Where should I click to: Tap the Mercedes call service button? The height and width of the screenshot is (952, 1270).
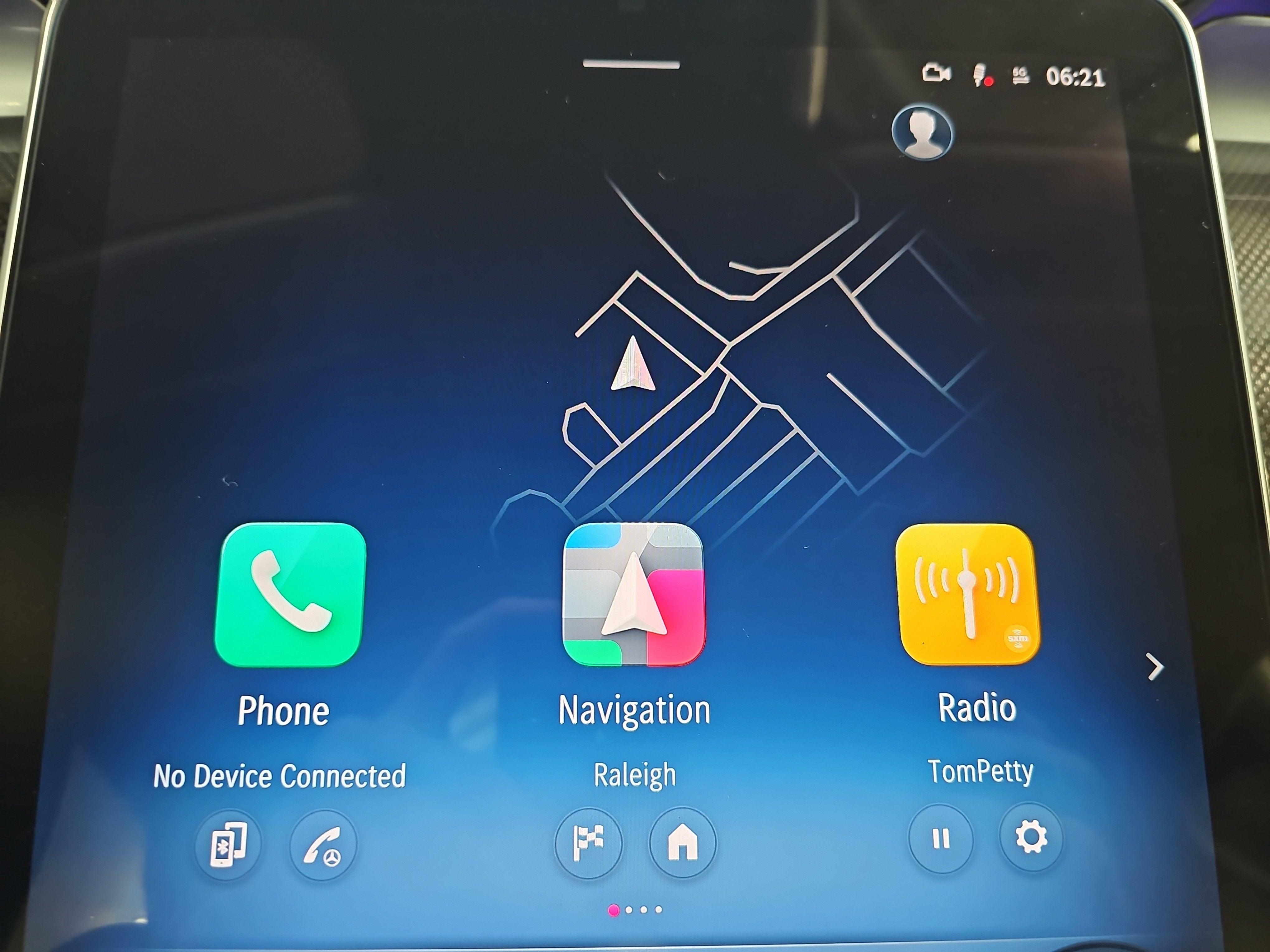point(323,845)
